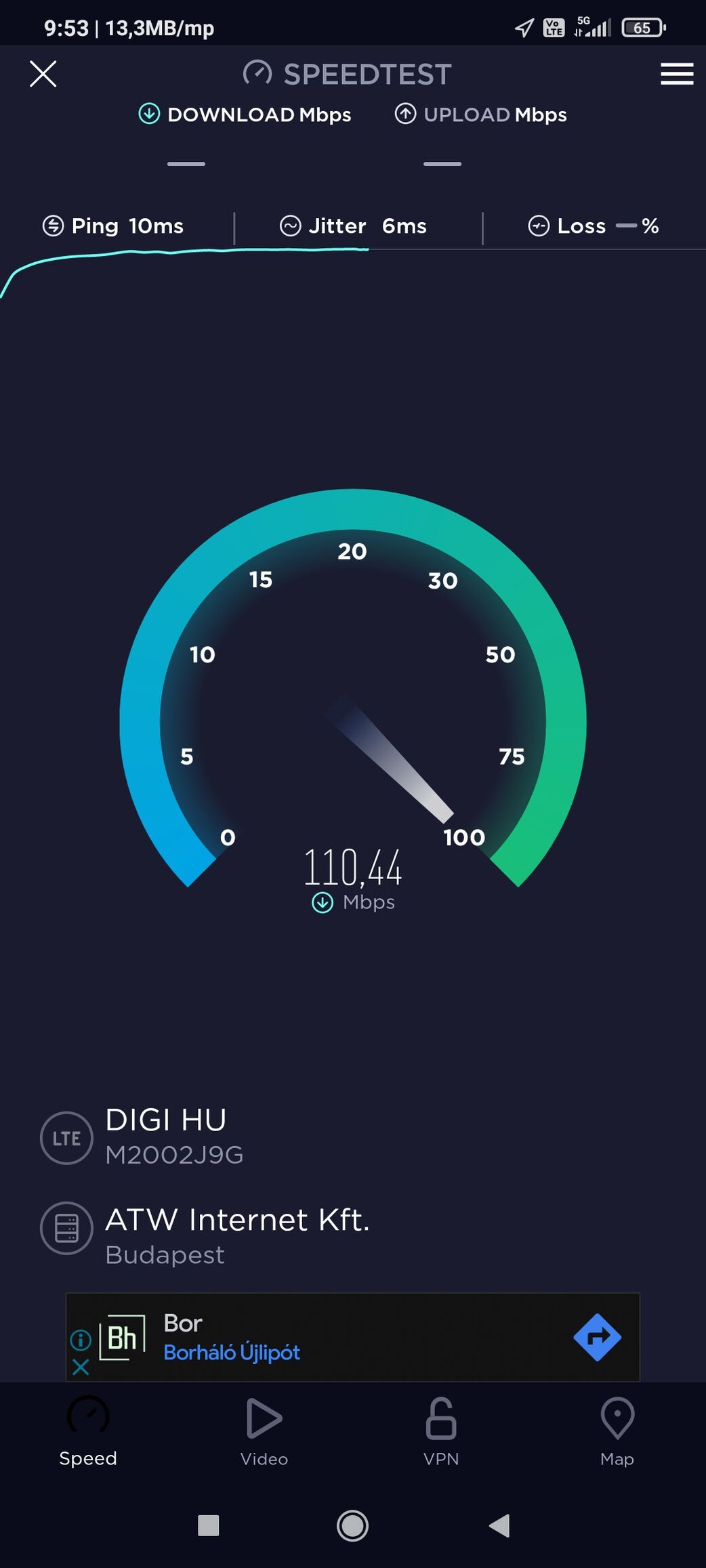
Task: Open the hamburger menu
Action: (676, 74)
